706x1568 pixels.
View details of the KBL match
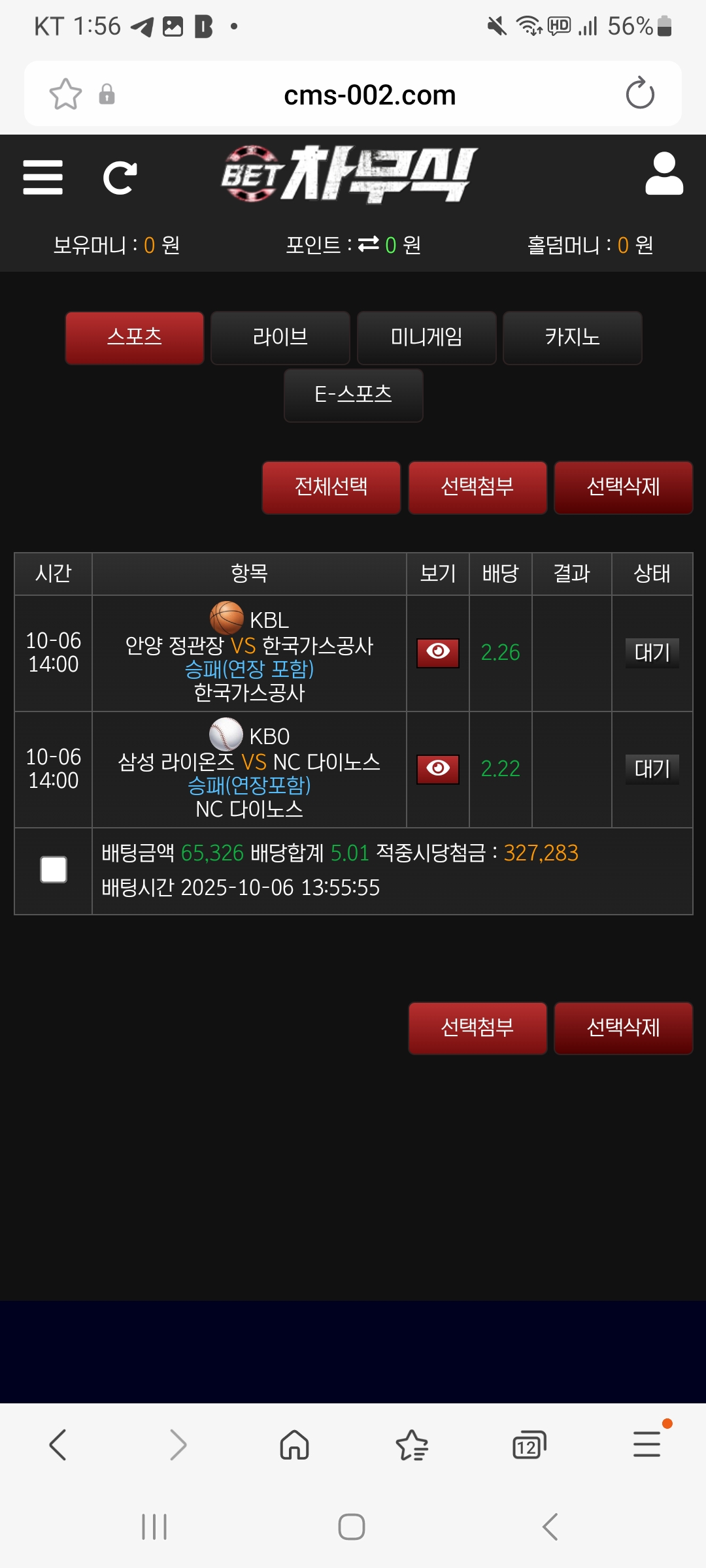(438, 653)
